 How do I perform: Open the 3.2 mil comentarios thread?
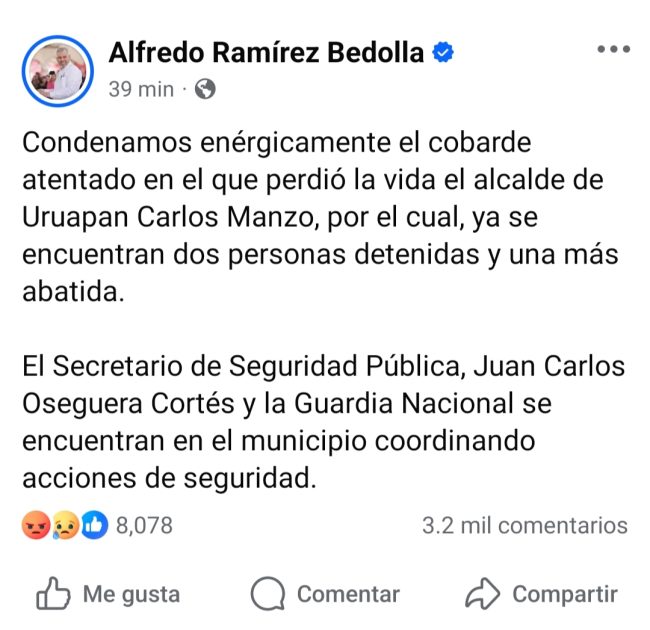tap(524, 525)
